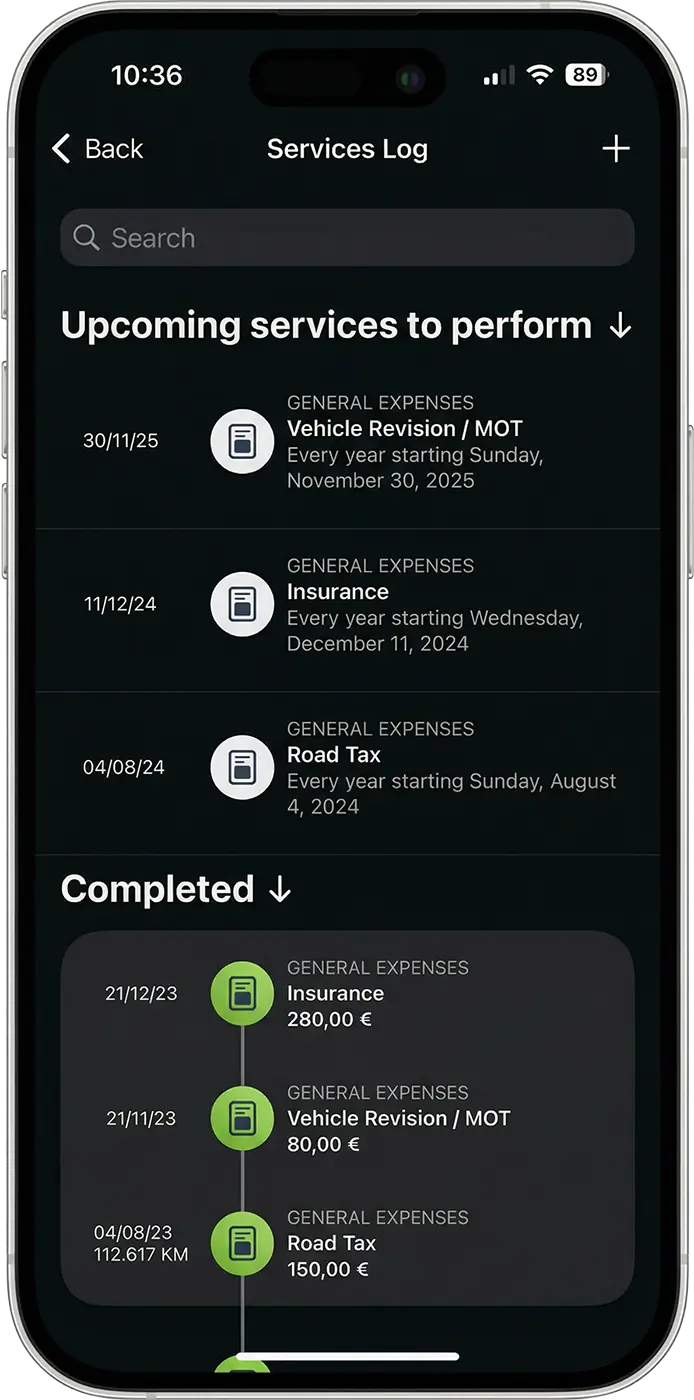Go back to the previous screen
Image resolution: width=694 pixels, height=1400 pixels.
pos(97,149)
